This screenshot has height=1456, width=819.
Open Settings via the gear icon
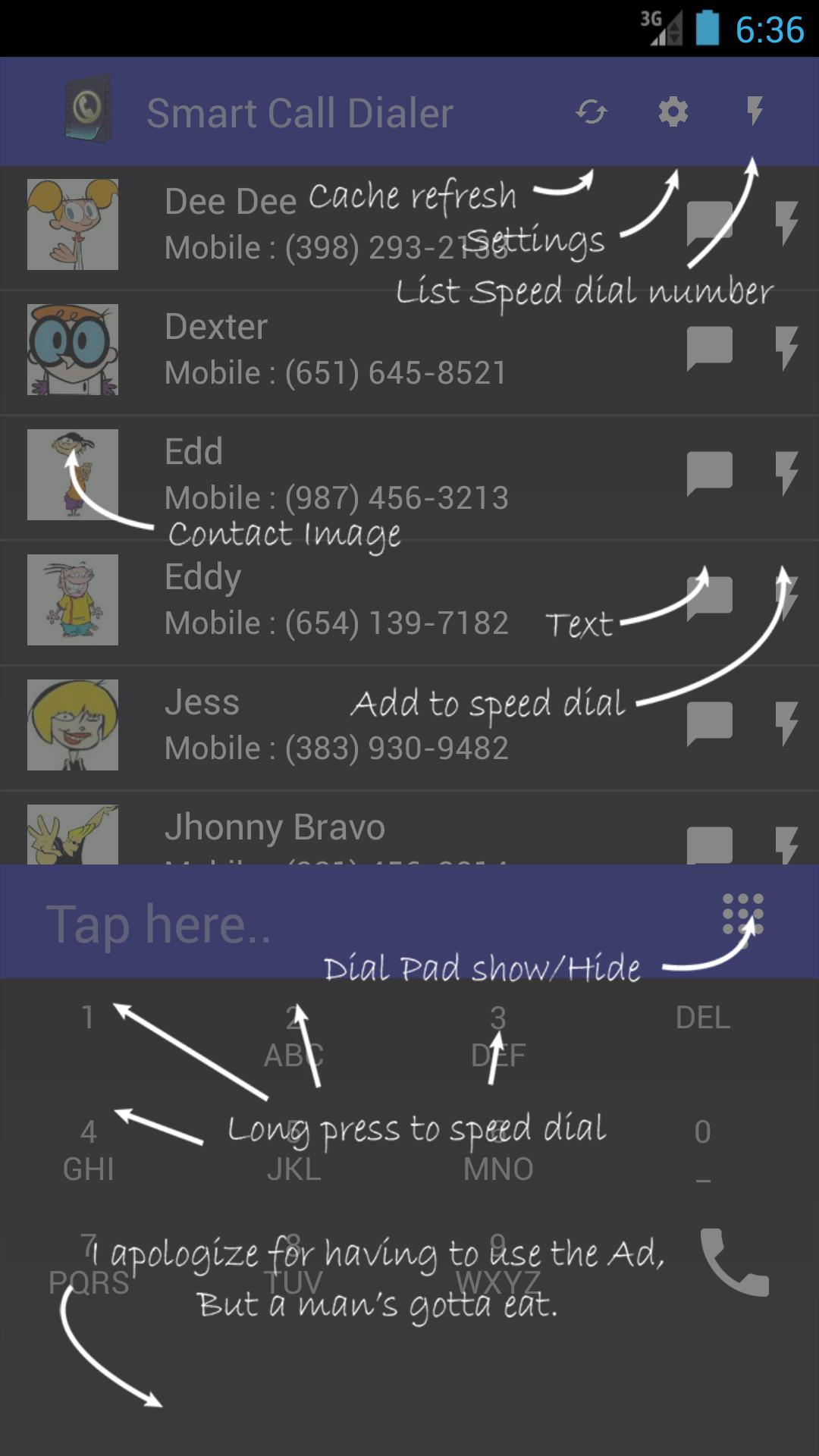(673, 112)
